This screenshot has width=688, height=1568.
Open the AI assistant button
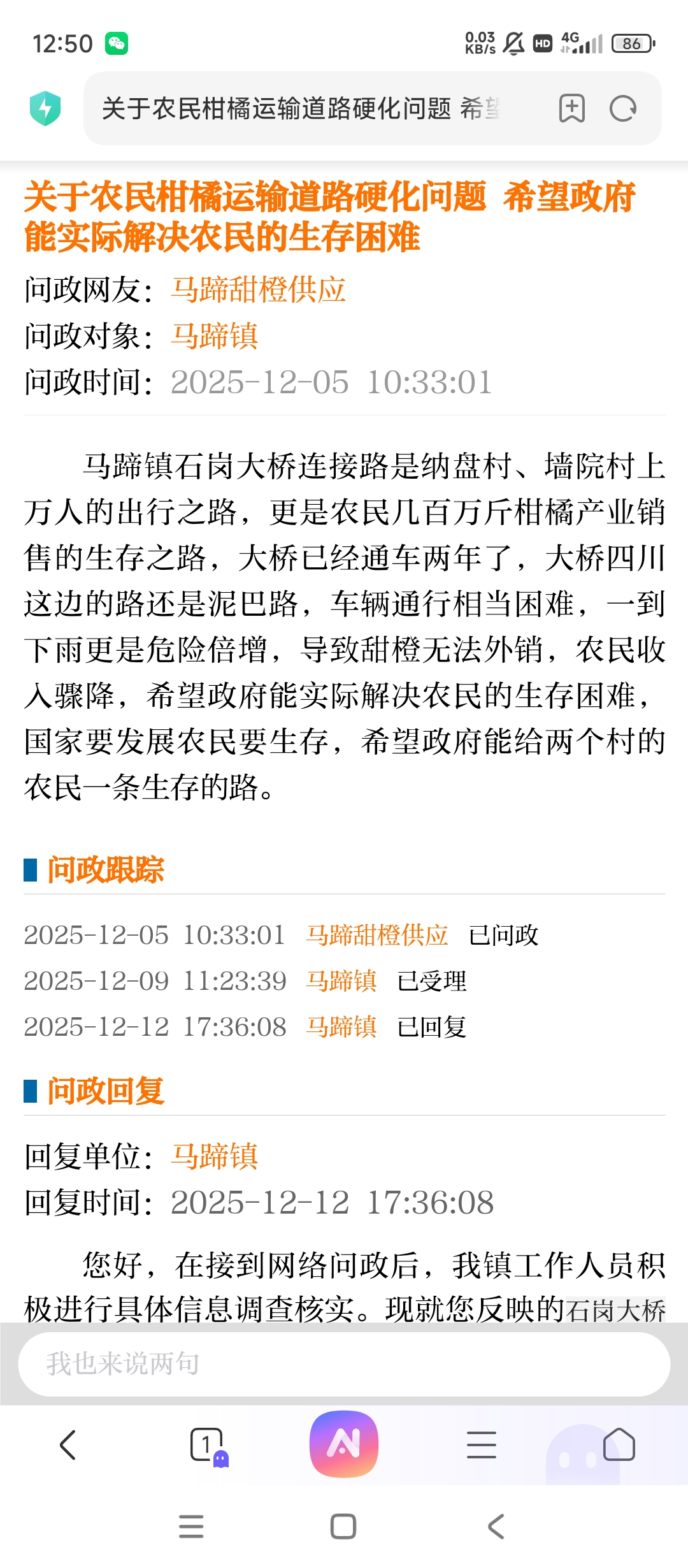tap(344, 1444)
